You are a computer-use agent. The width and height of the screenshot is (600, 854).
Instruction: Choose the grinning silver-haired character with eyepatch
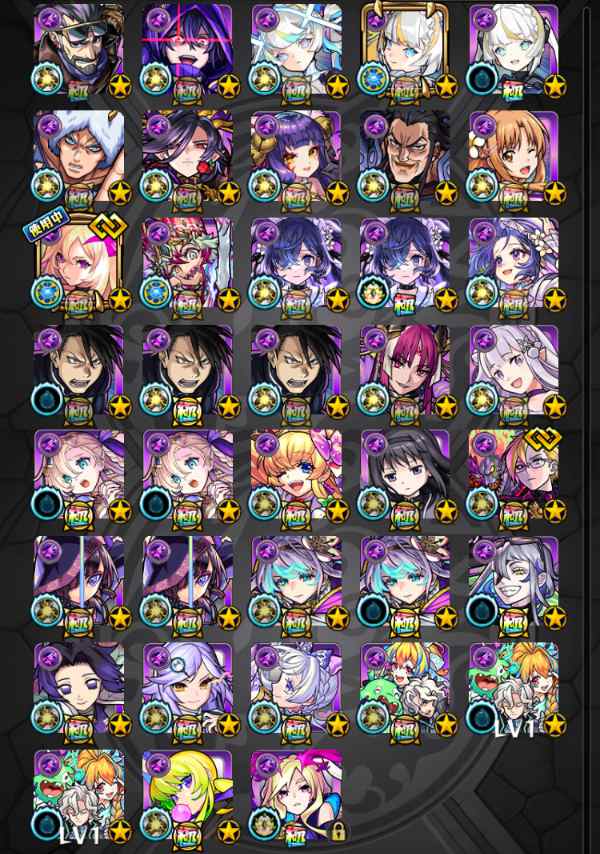pos(515,582)
